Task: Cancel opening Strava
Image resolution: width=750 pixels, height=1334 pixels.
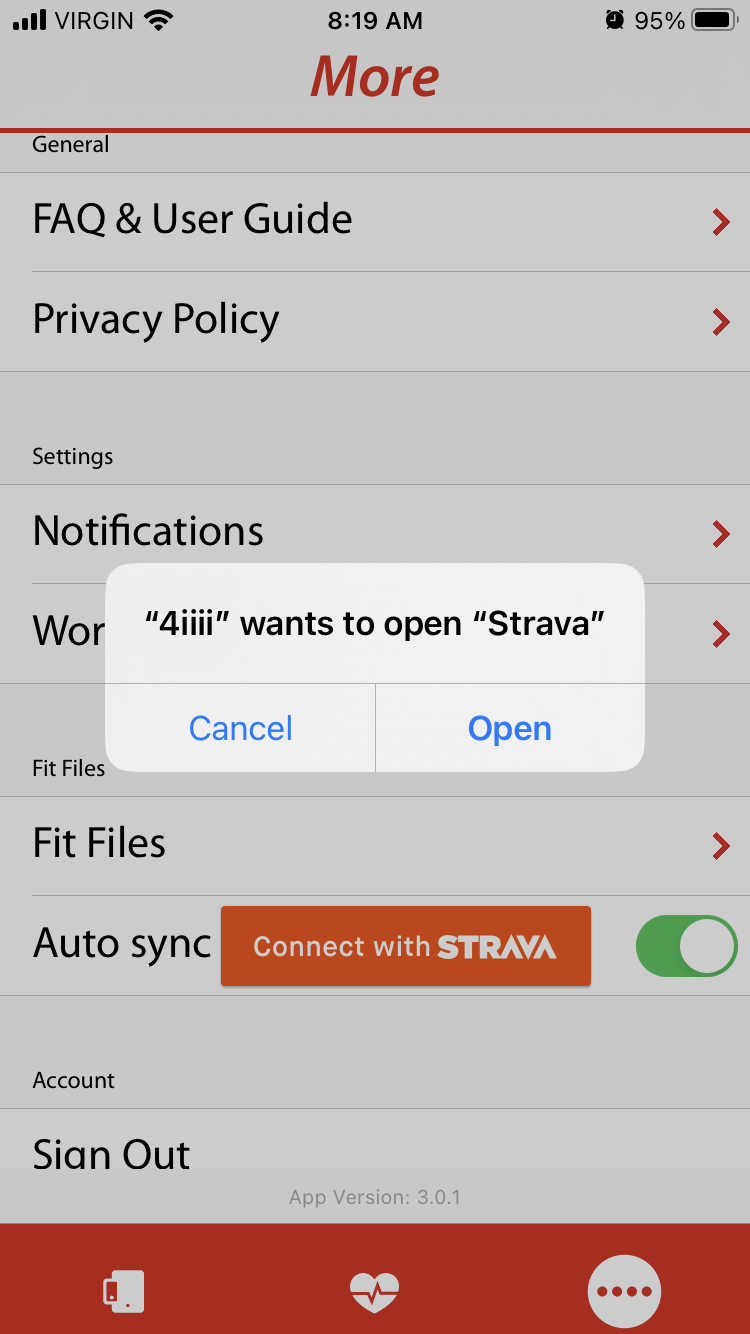Action: tap(240, 728)
